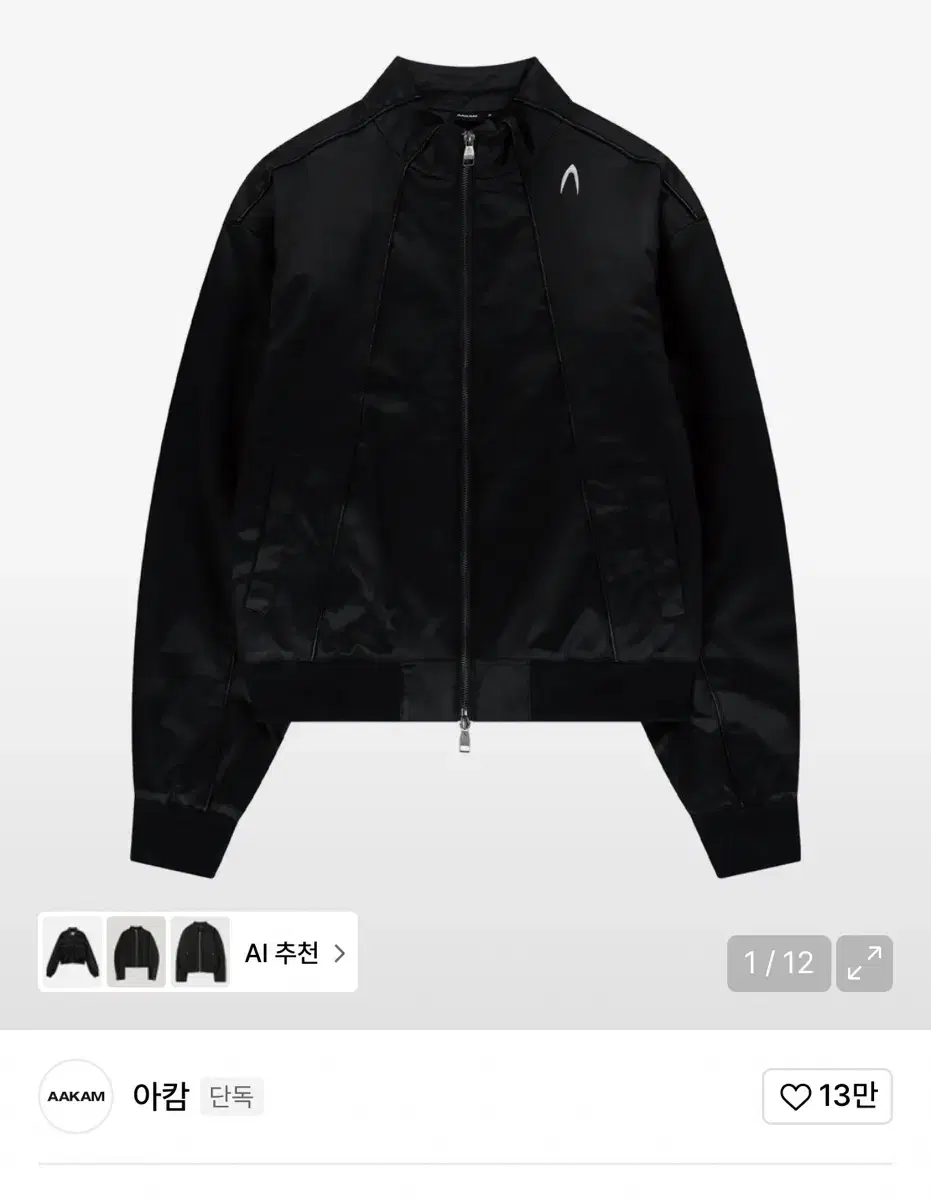The width and height of the screenshot is (931, 1200).
Task: Click the 1 / 12 image counter
Action: coord(779,963)
